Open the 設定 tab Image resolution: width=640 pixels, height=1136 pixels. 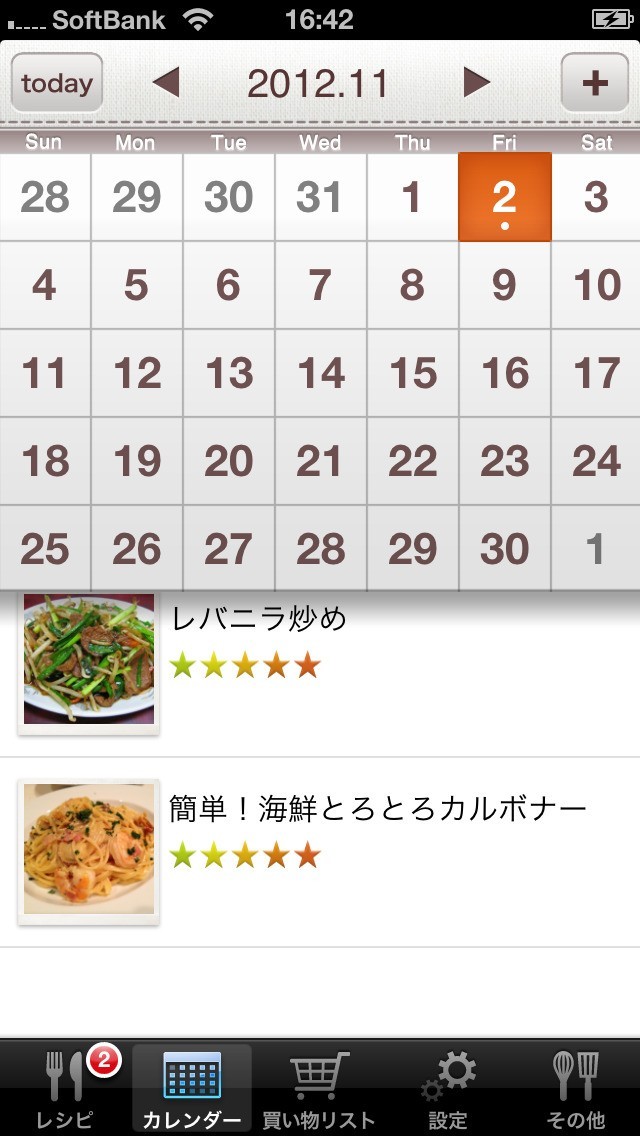point(448,1088)
